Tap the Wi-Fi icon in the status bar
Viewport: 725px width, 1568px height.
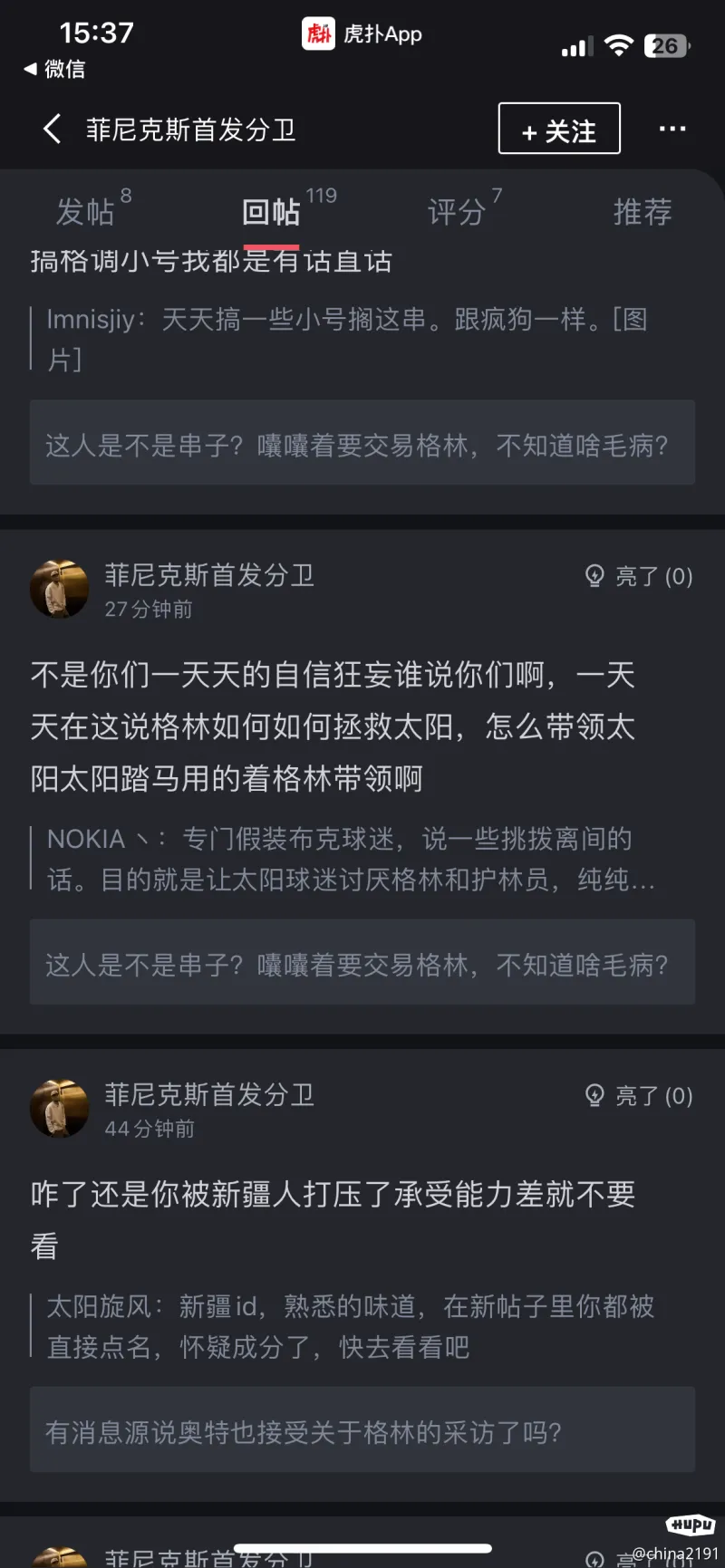(x=620, y=45)
